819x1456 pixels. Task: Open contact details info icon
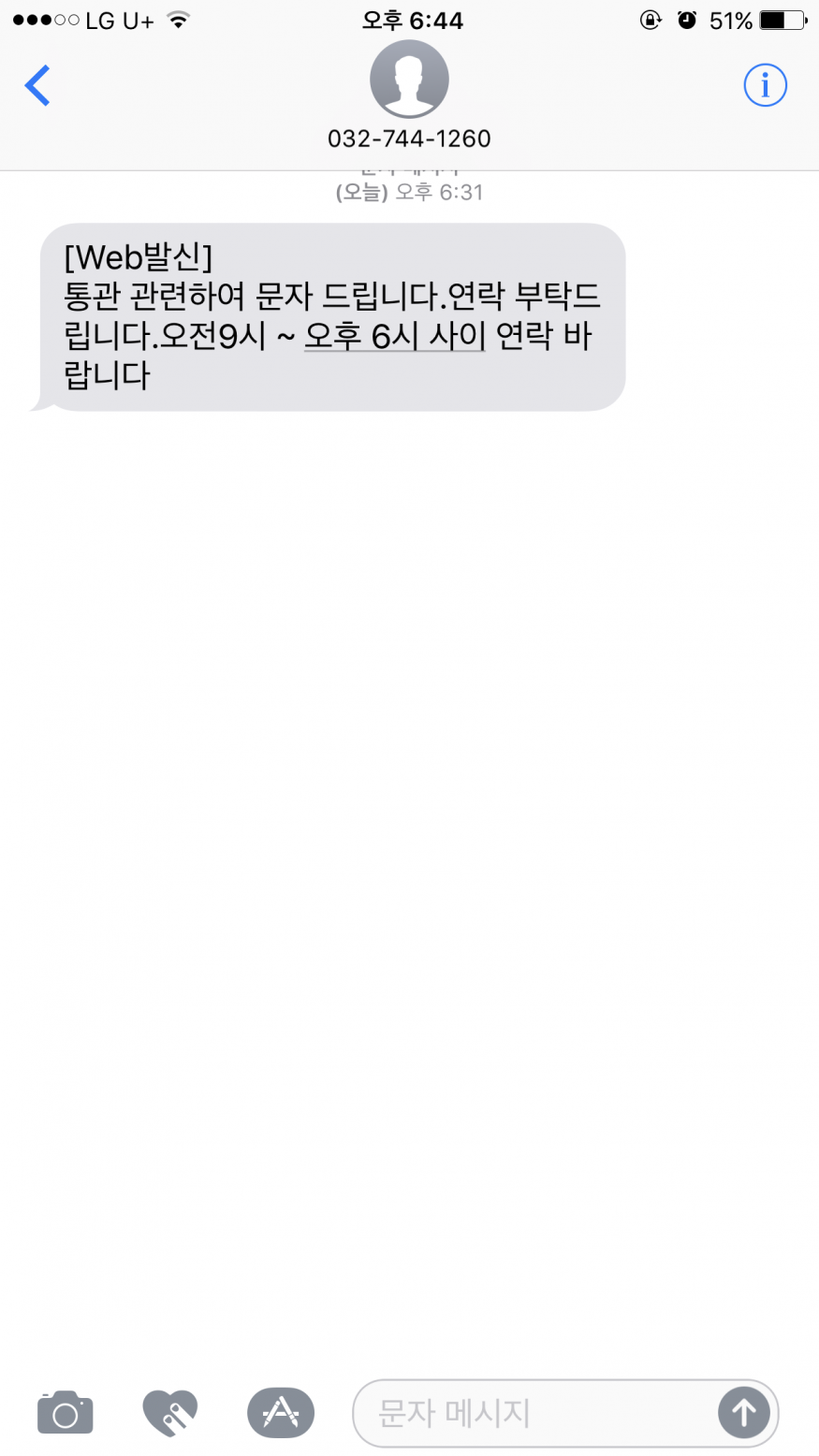[x=765, y=86]
